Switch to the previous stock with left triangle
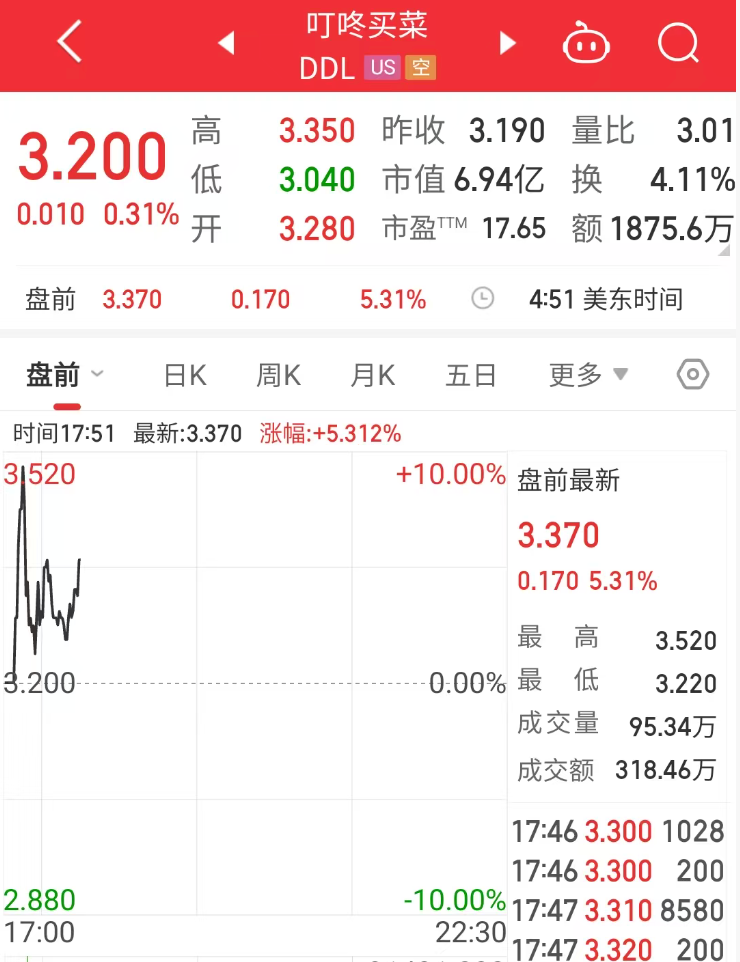The height and width of the screenshot is (962, 740). 226,43
